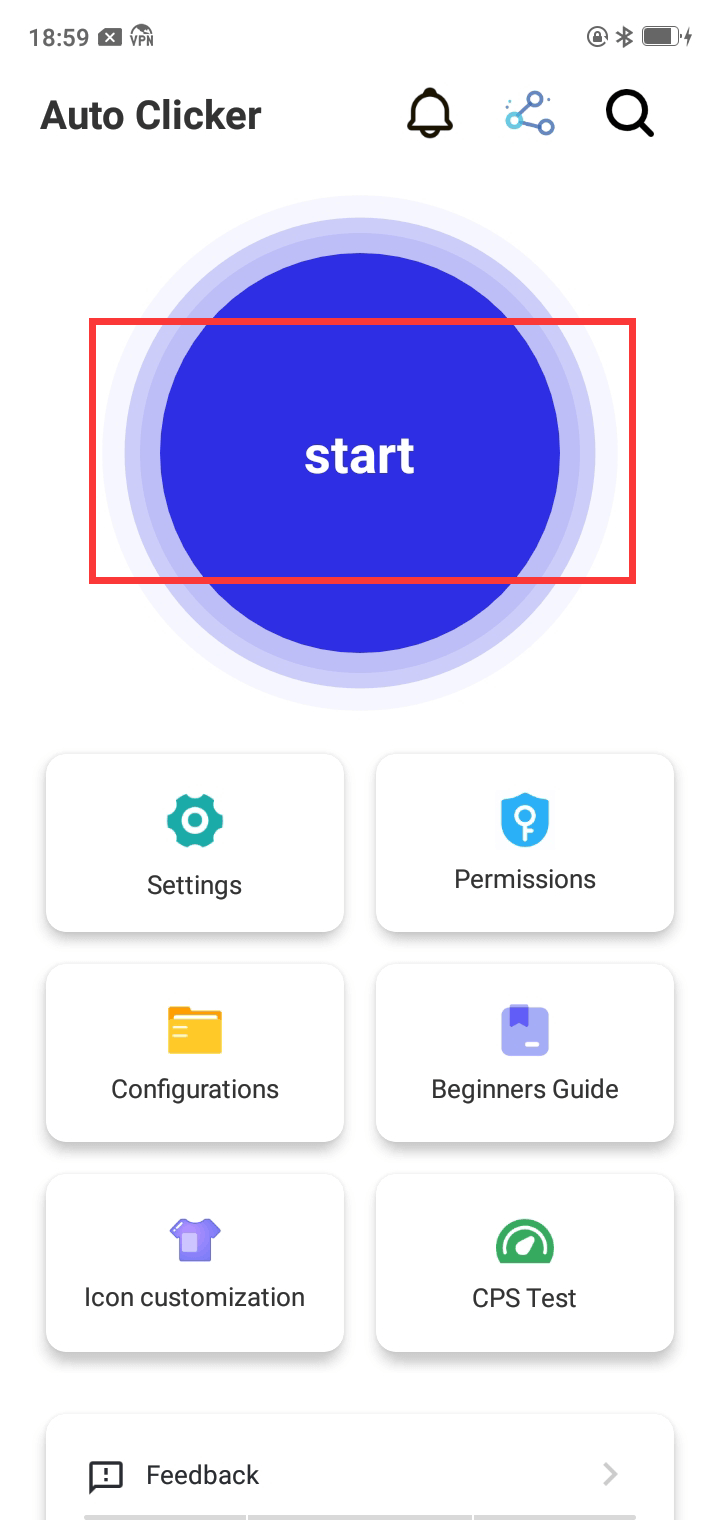Viewport: 720px width, 1520px height.
Task: Select the Configurations card
Action: (x=194, y=1052)
